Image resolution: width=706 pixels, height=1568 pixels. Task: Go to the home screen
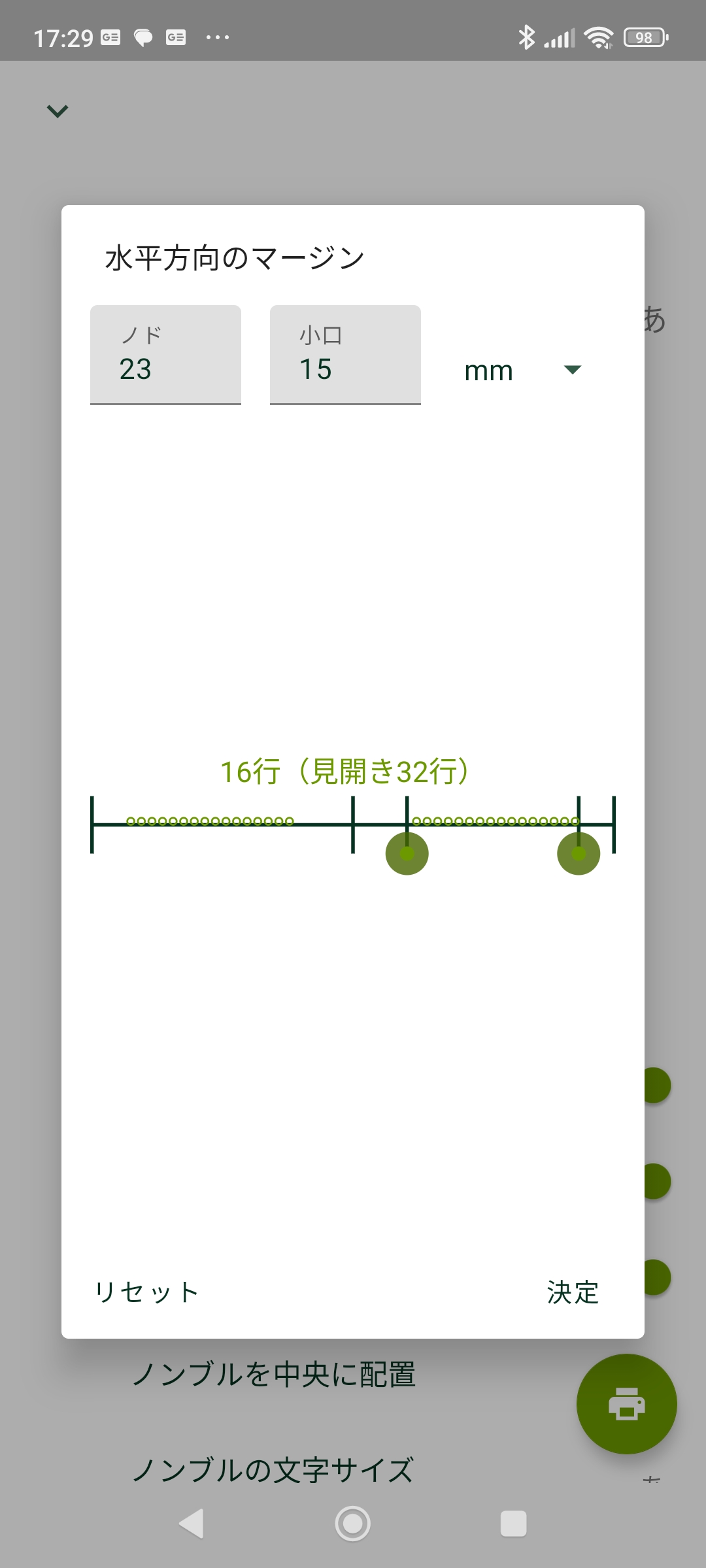pyautogui.click(x=353, y=1524)
